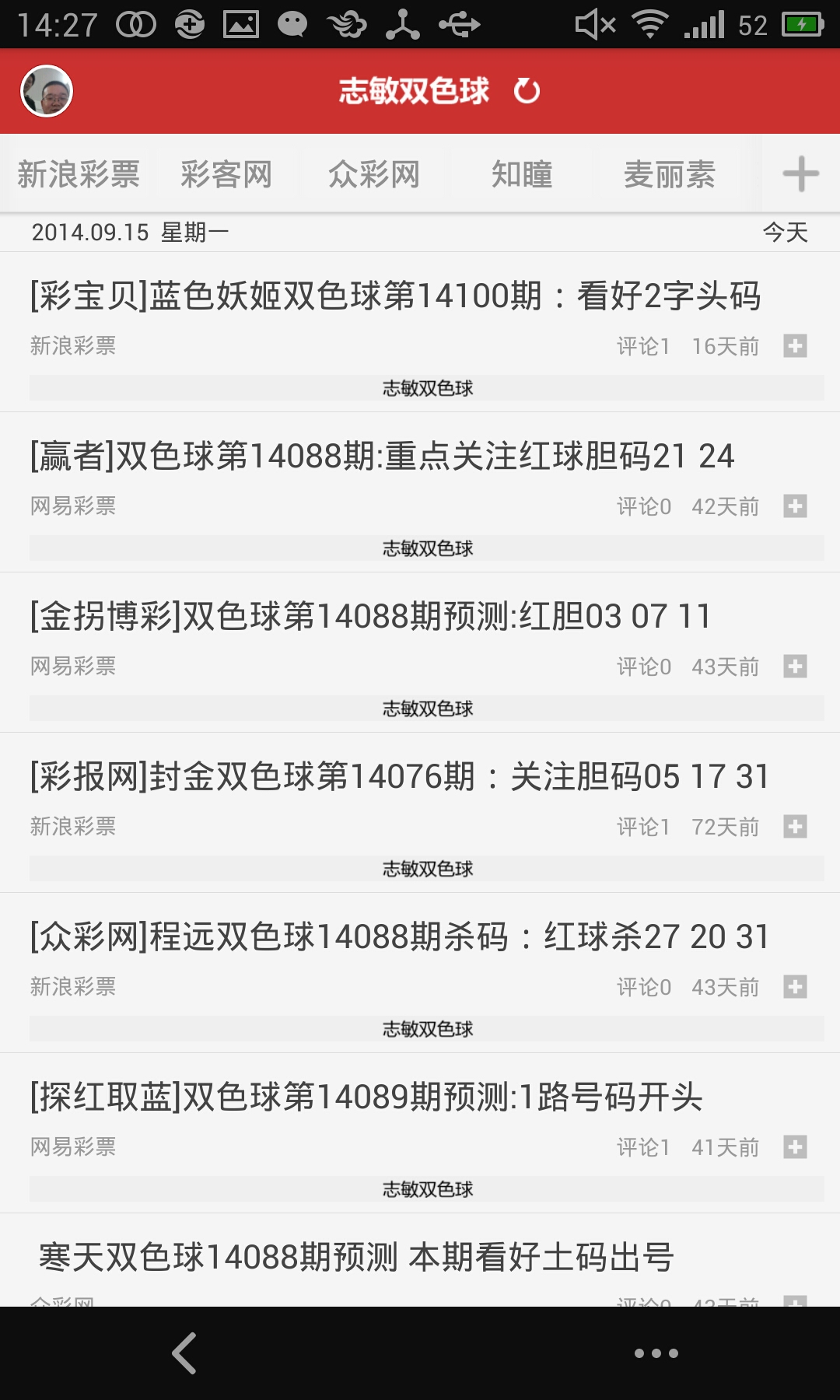This screenshot has width=840, height=1400.
Task: Tap the plus icon on the 金拐博彩 article row
Action: [x=796, y=667]
